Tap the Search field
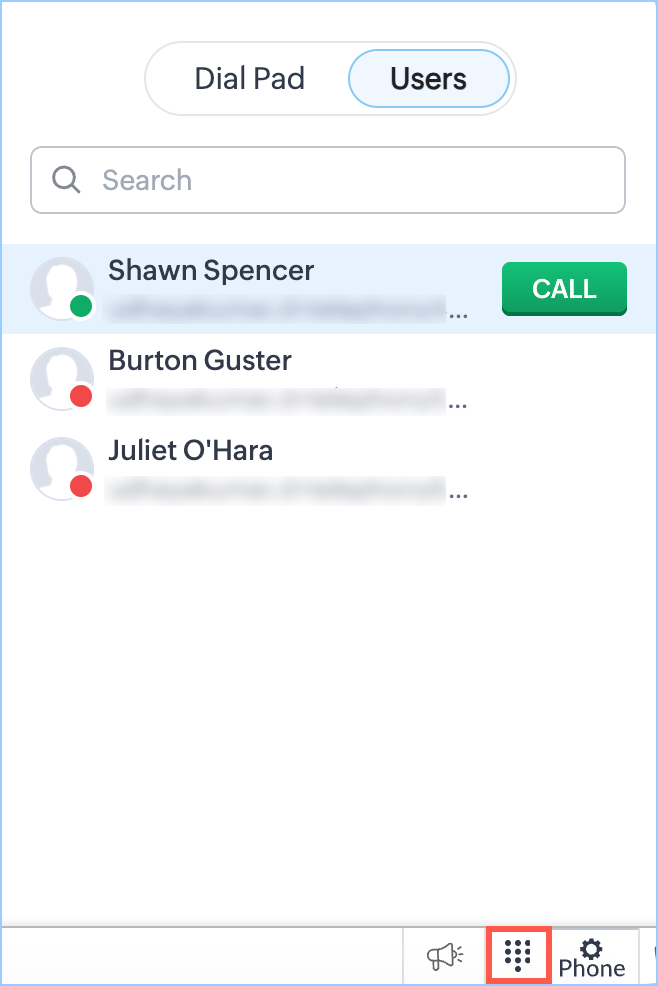The image size is (658, 986). coord(328,181)
